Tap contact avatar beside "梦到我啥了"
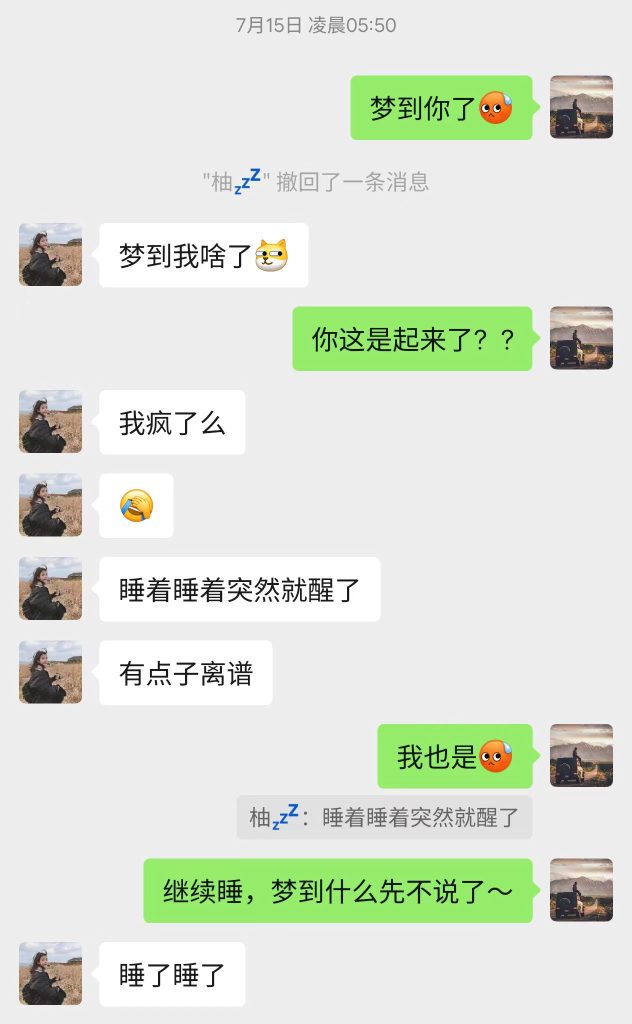Viewport: 632px width, 1024px height. (50, 255)
